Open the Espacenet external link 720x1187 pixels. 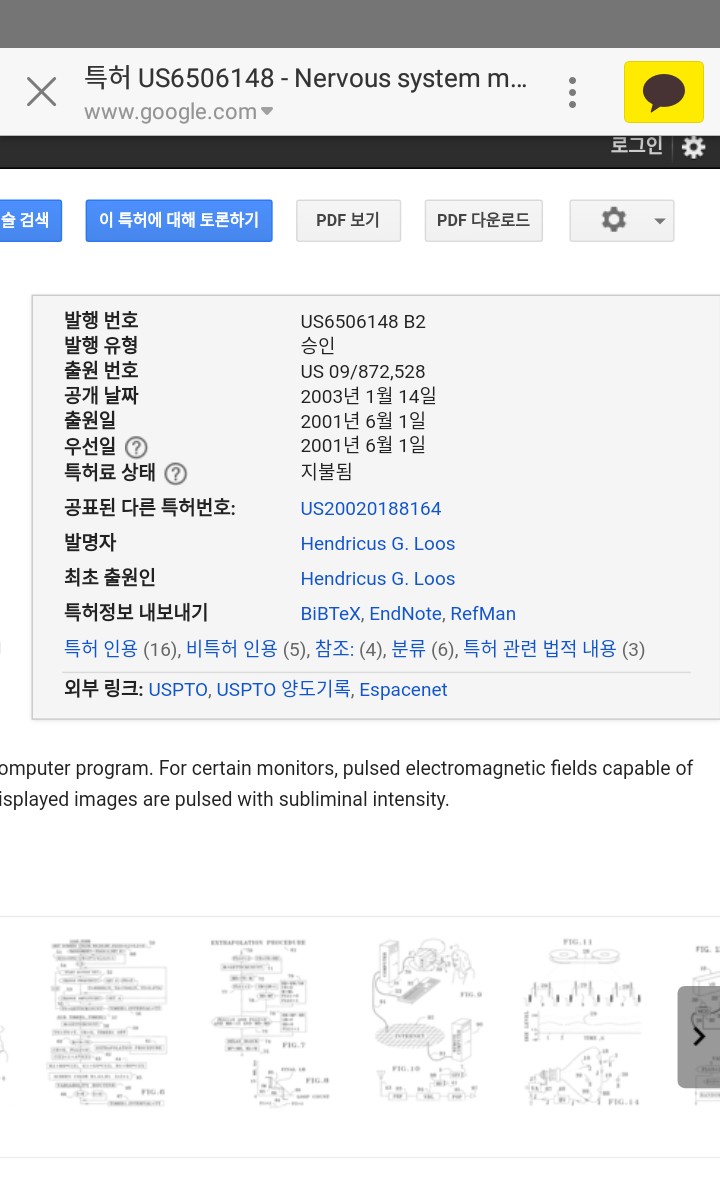pyautogui.click(x=403, y=690)
